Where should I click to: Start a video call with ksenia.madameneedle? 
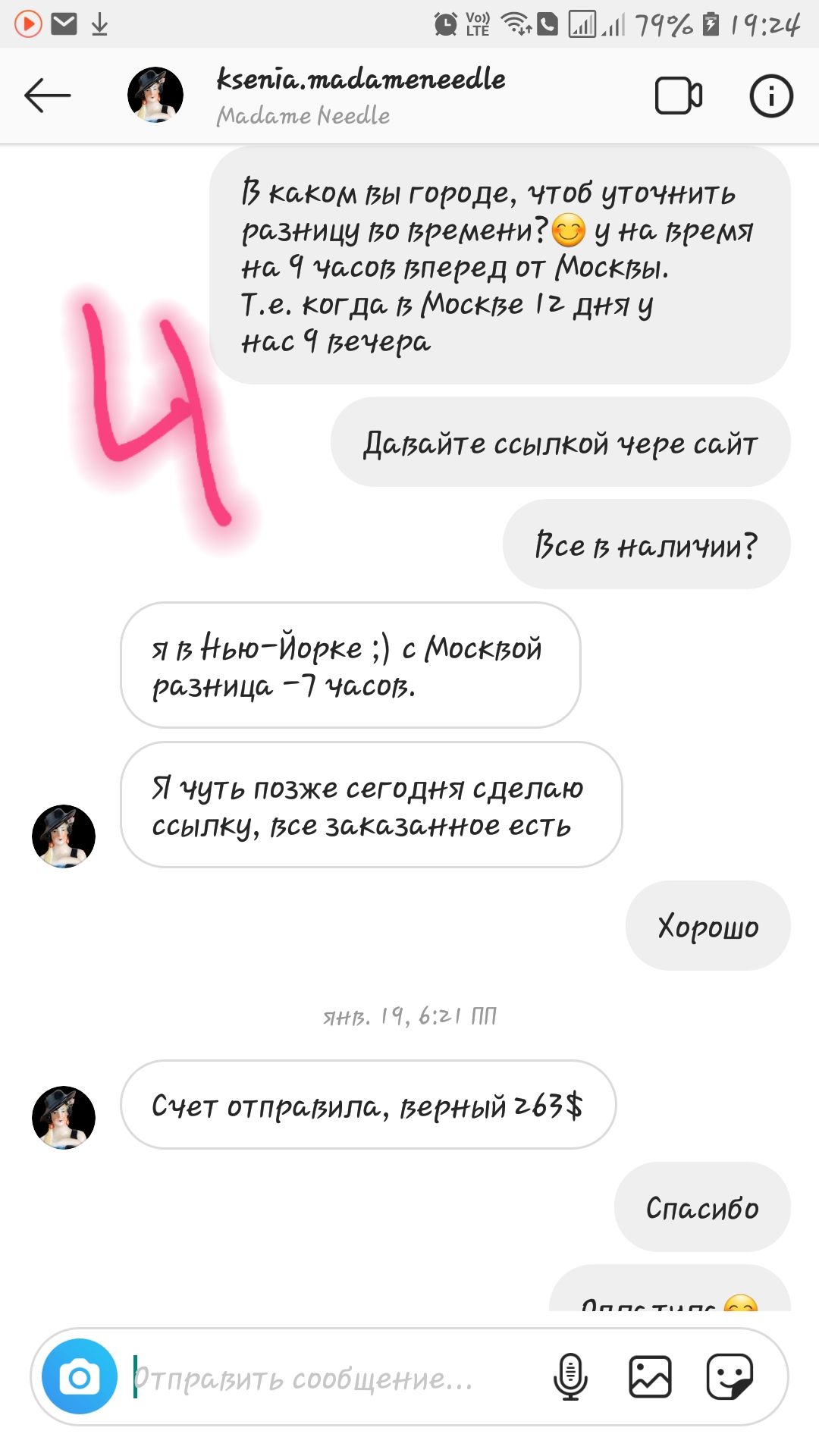678,96
